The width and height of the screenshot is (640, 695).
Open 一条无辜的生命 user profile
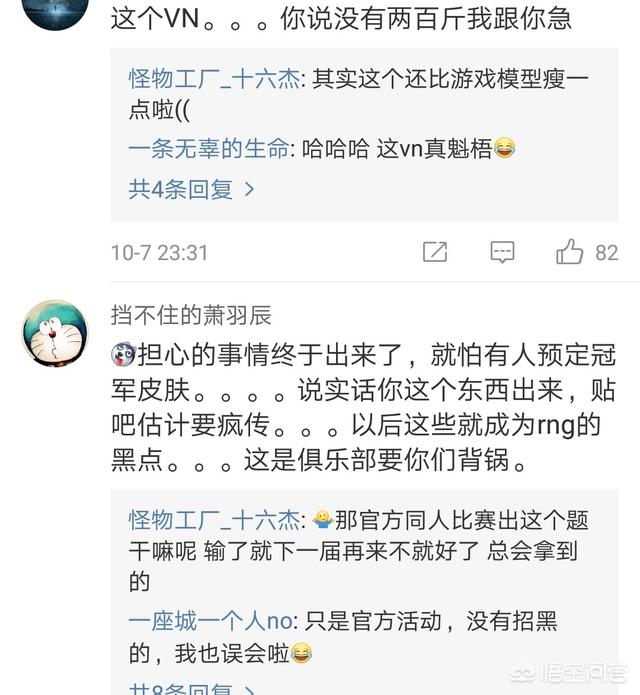[x=208, y=148]
